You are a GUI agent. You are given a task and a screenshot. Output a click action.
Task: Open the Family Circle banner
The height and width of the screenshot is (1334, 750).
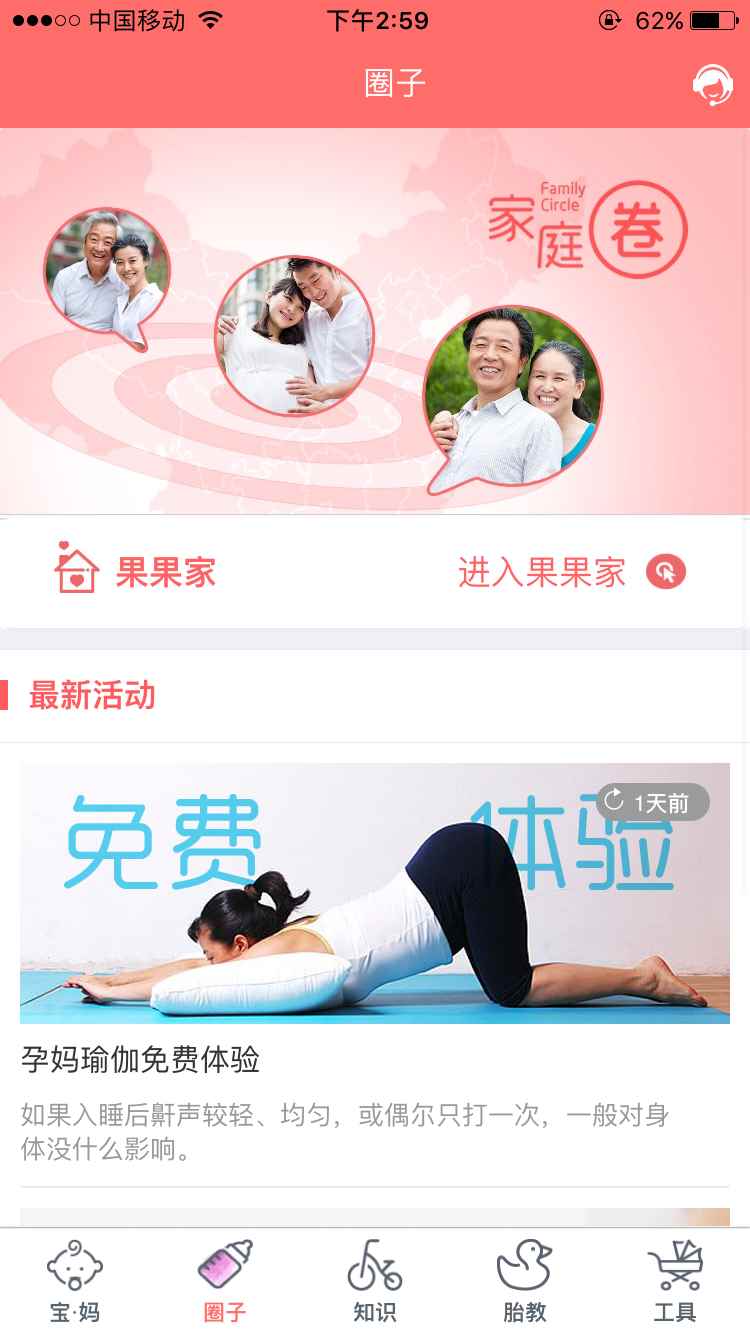[375, 321]
